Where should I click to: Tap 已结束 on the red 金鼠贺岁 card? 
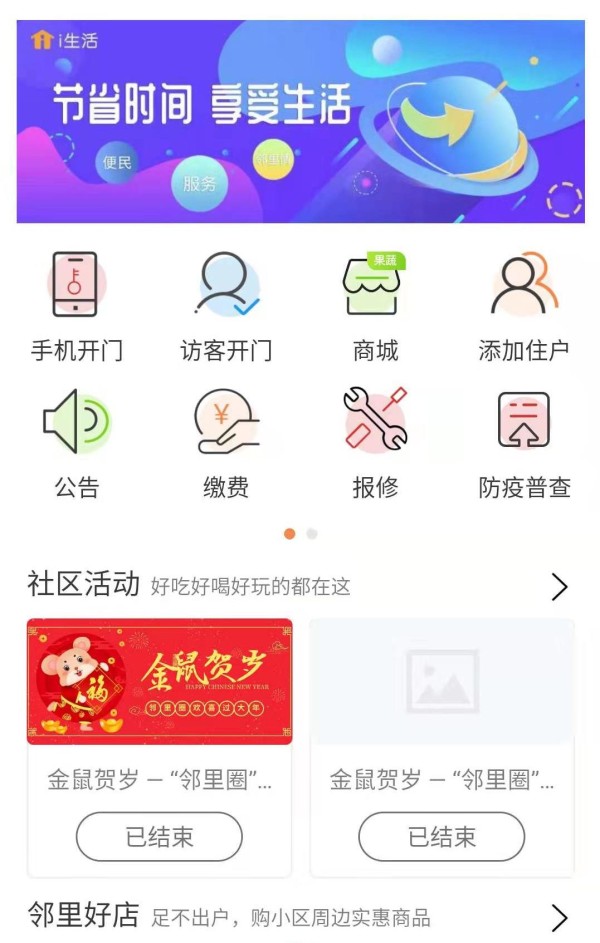click(160, 837)
